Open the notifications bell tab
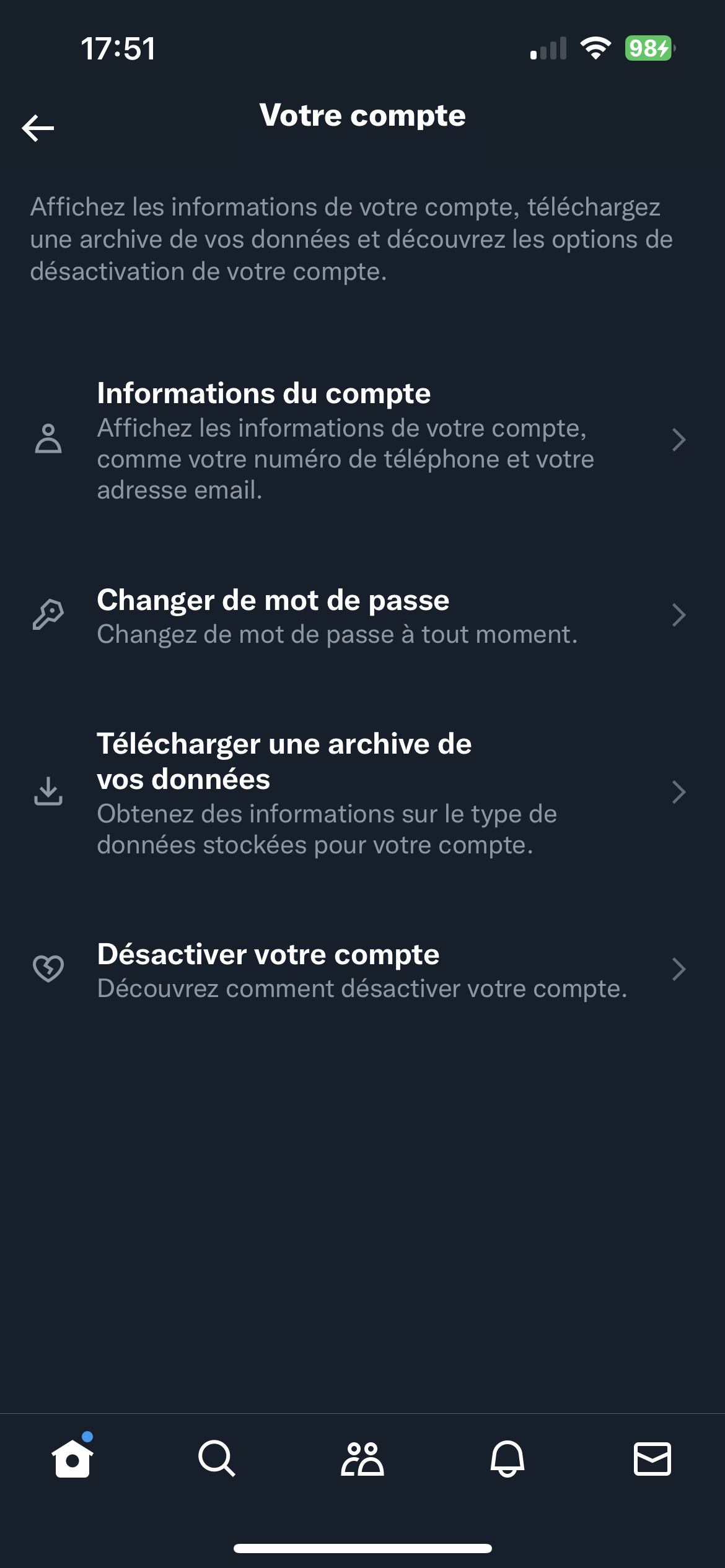725x1568 pixels. pyautogui.click(x=507, y=1459)
